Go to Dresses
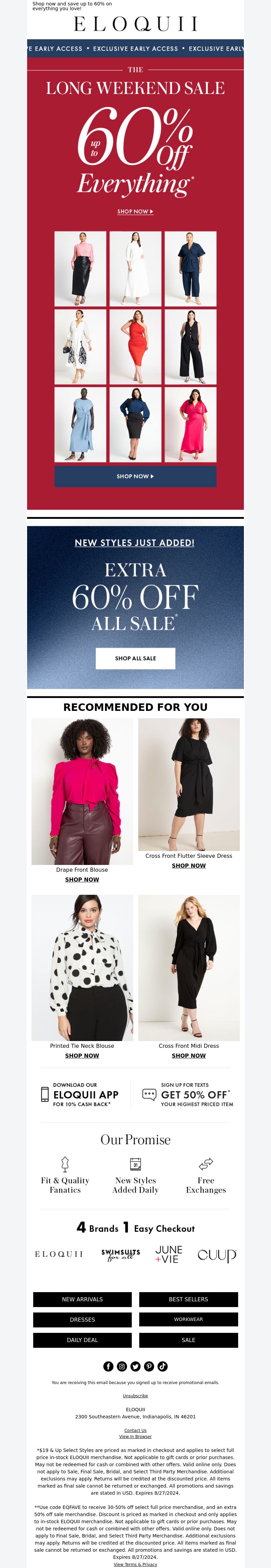271x1568 pixels. point(82,1320)
